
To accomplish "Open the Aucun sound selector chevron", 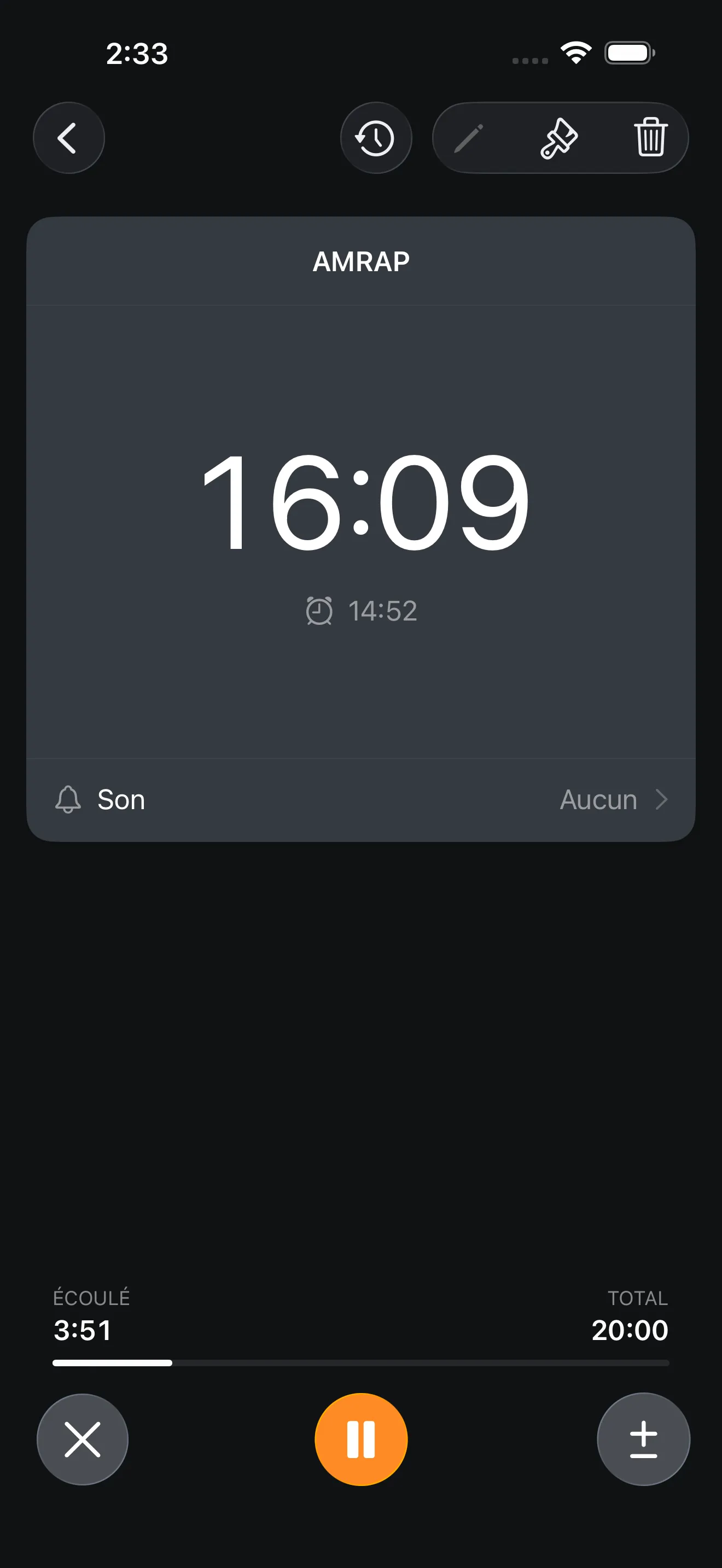I will click(x=662, y=799).
